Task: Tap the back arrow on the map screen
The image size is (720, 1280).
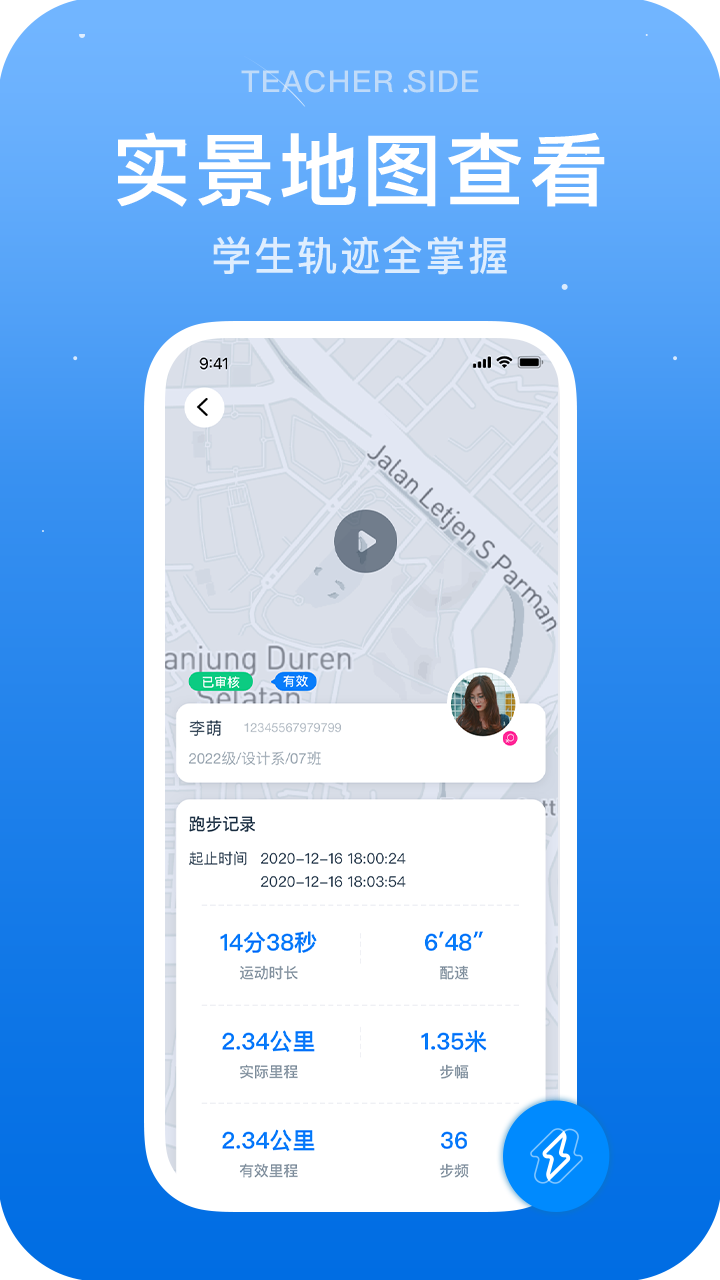Action: [204, 408]
